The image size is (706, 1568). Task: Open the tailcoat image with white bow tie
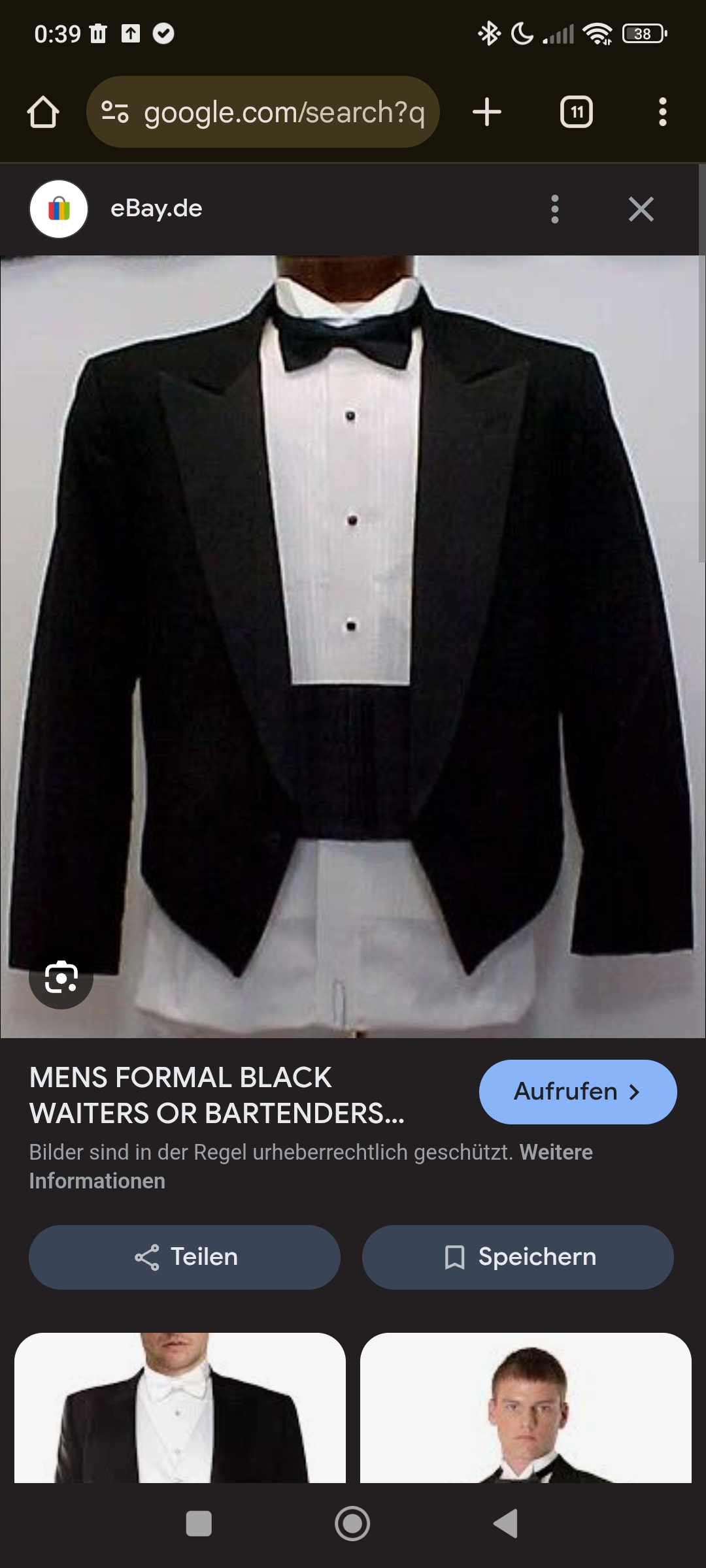[180, 1407]
